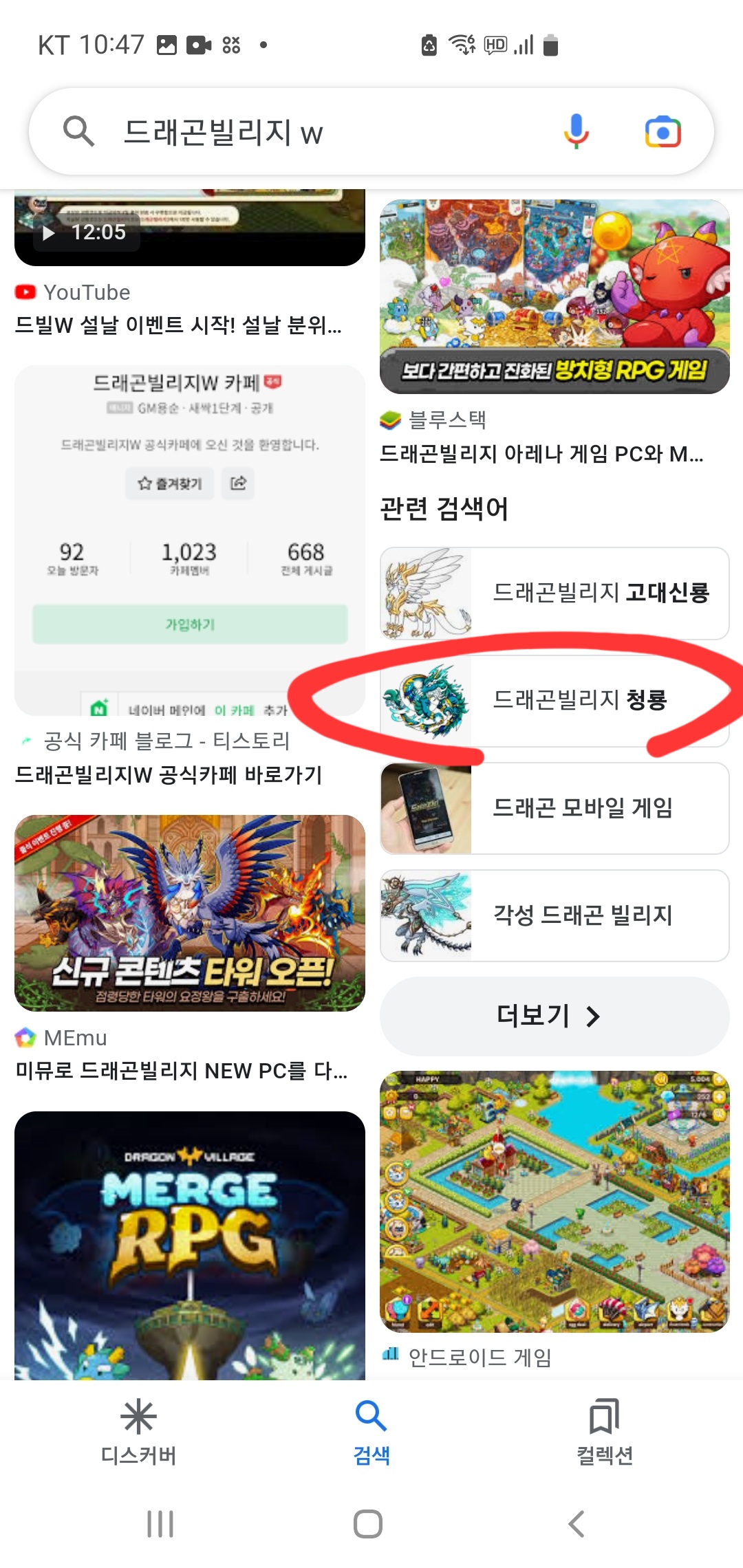
Task: Open the YouTube 드빌W 설날 이벤트 video
Action: (x=177, y=324)
